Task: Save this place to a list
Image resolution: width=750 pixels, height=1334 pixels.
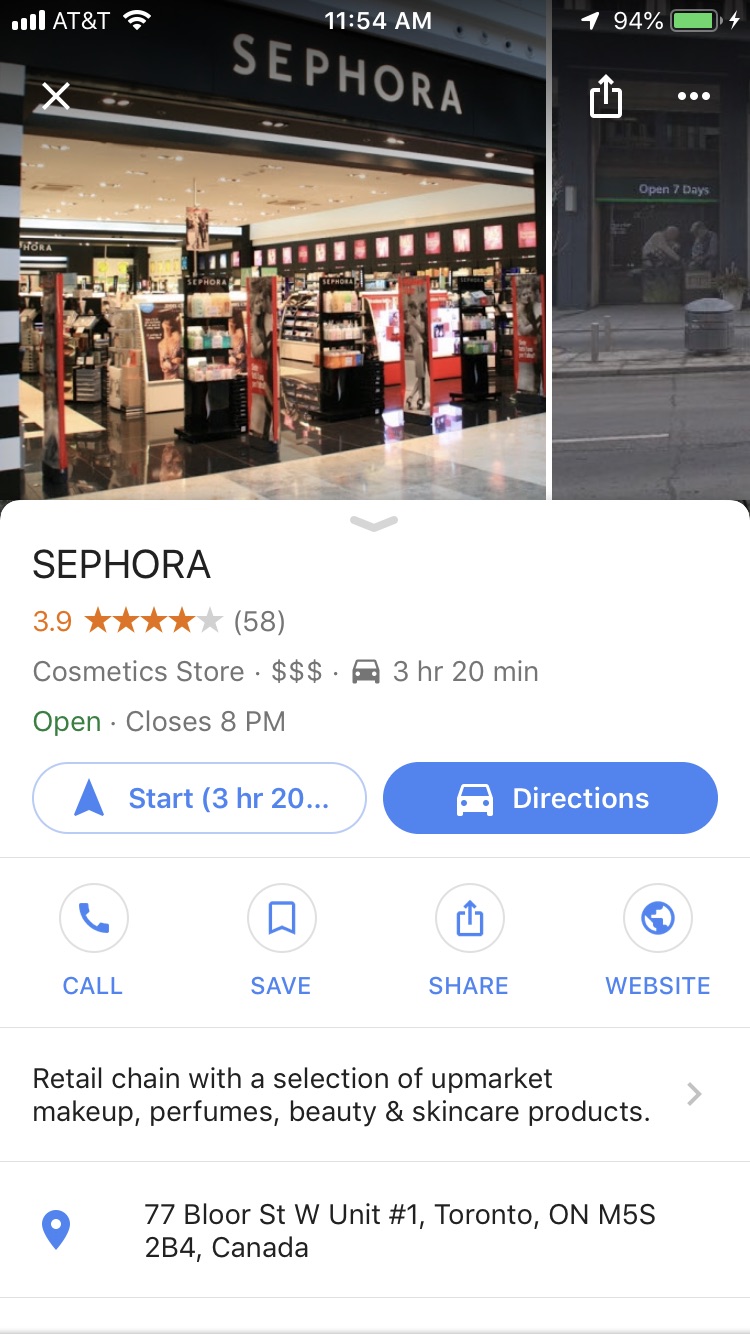Action: pyautogui.click(x=281, y=942)
